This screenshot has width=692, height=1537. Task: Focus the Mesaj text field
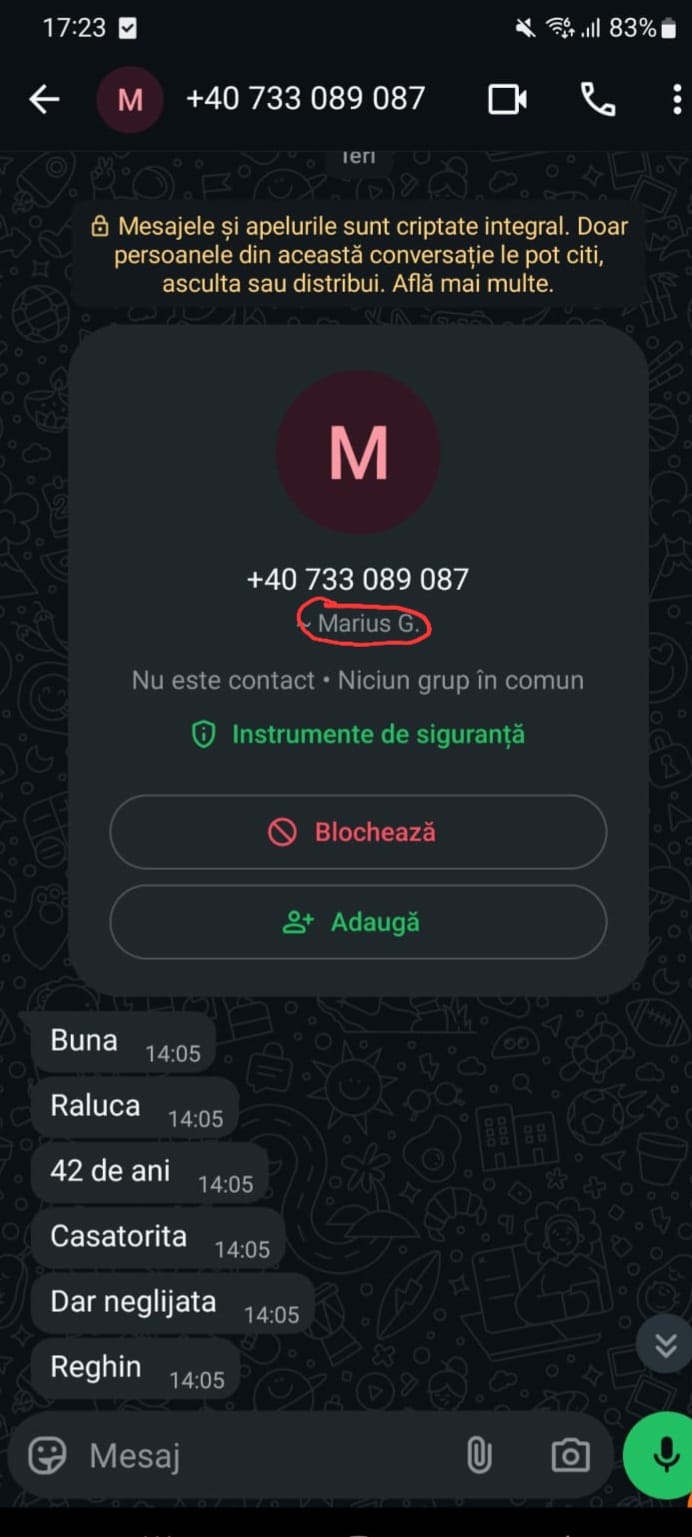coord(260,1456)
